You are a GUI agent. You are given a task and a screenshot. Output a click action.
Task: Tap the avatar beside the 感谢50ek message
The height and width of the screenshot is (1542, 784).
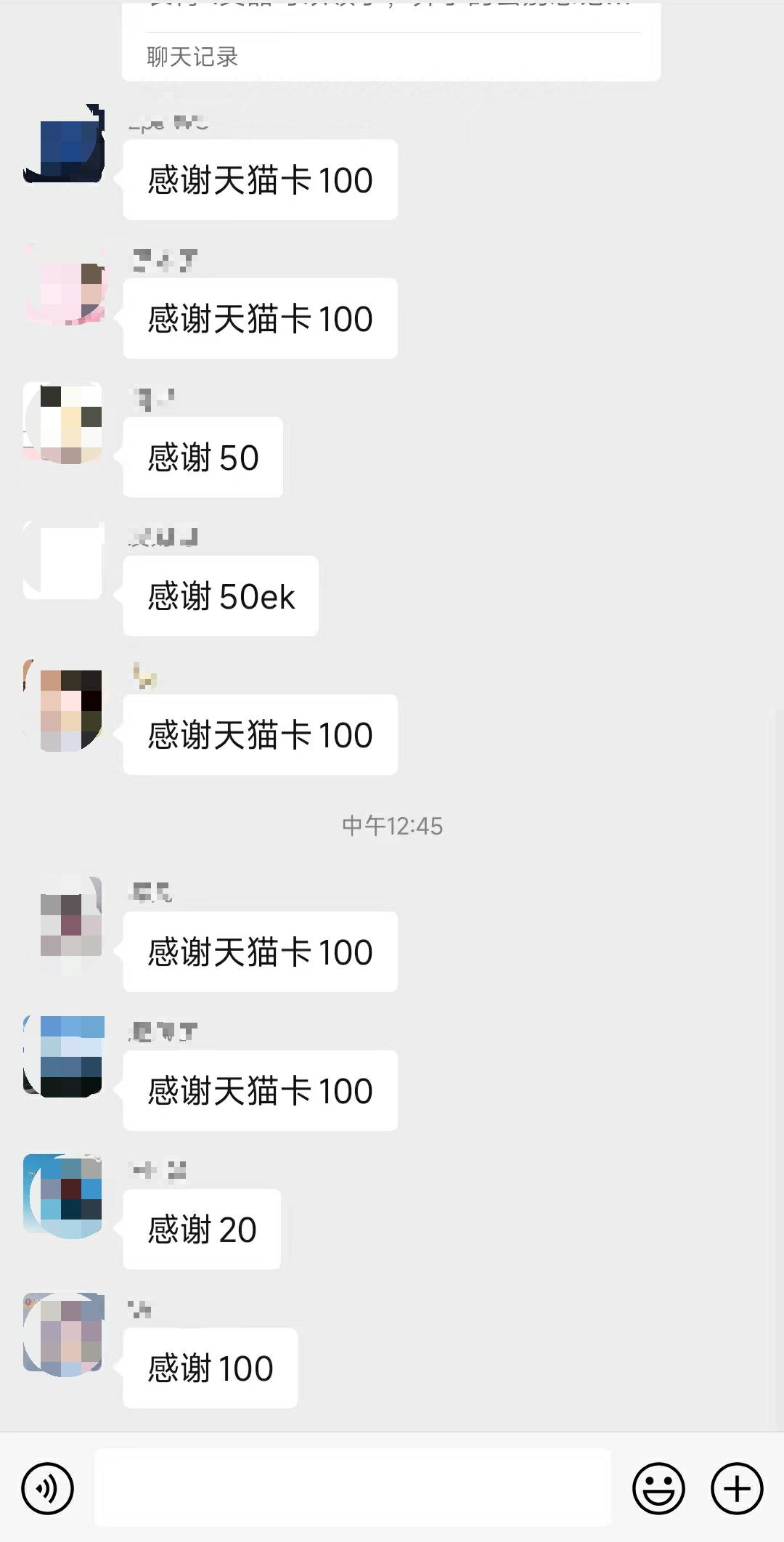click(63, 561)
